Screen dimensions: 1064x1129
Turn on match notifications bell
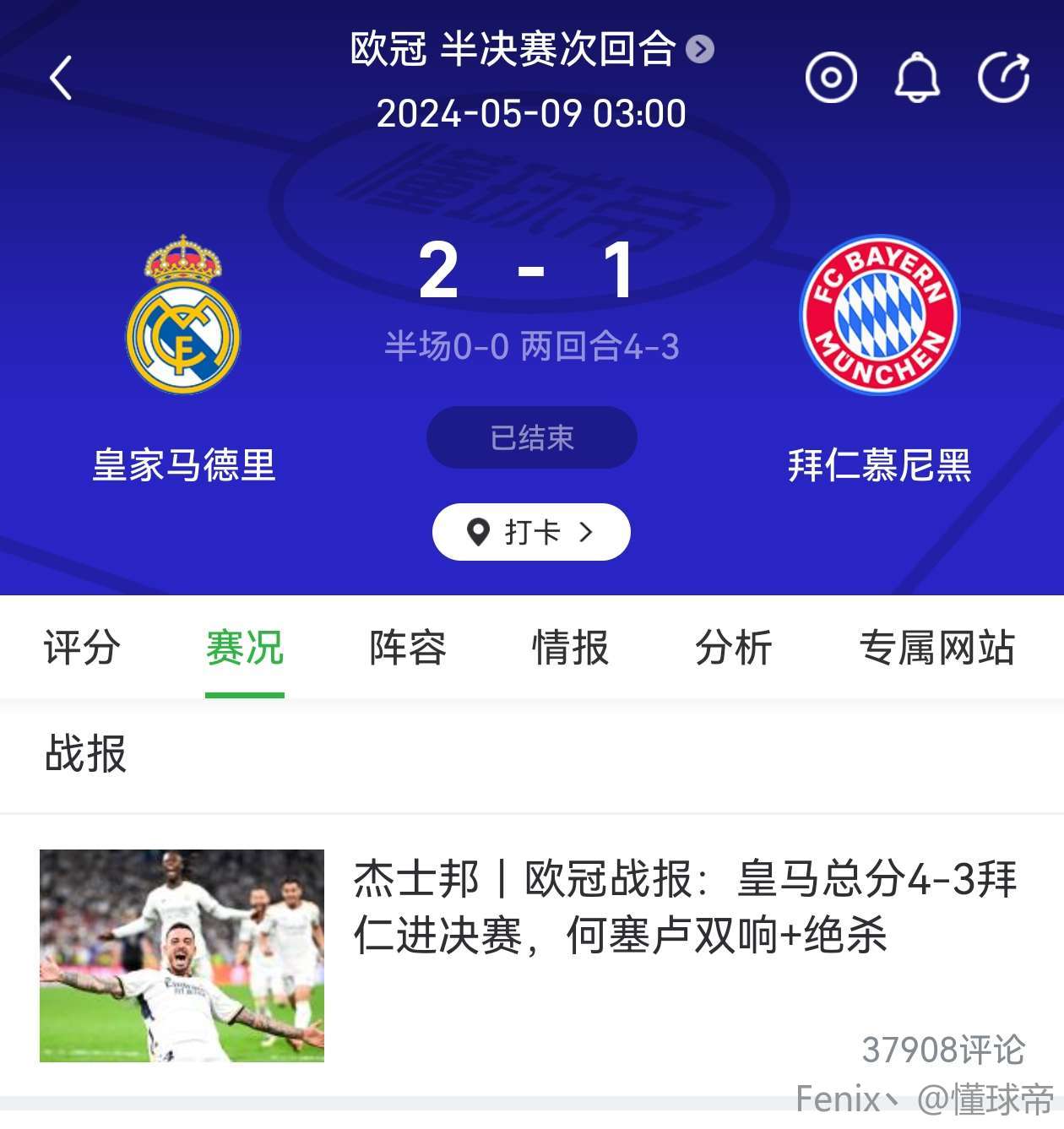click(917, 79)
